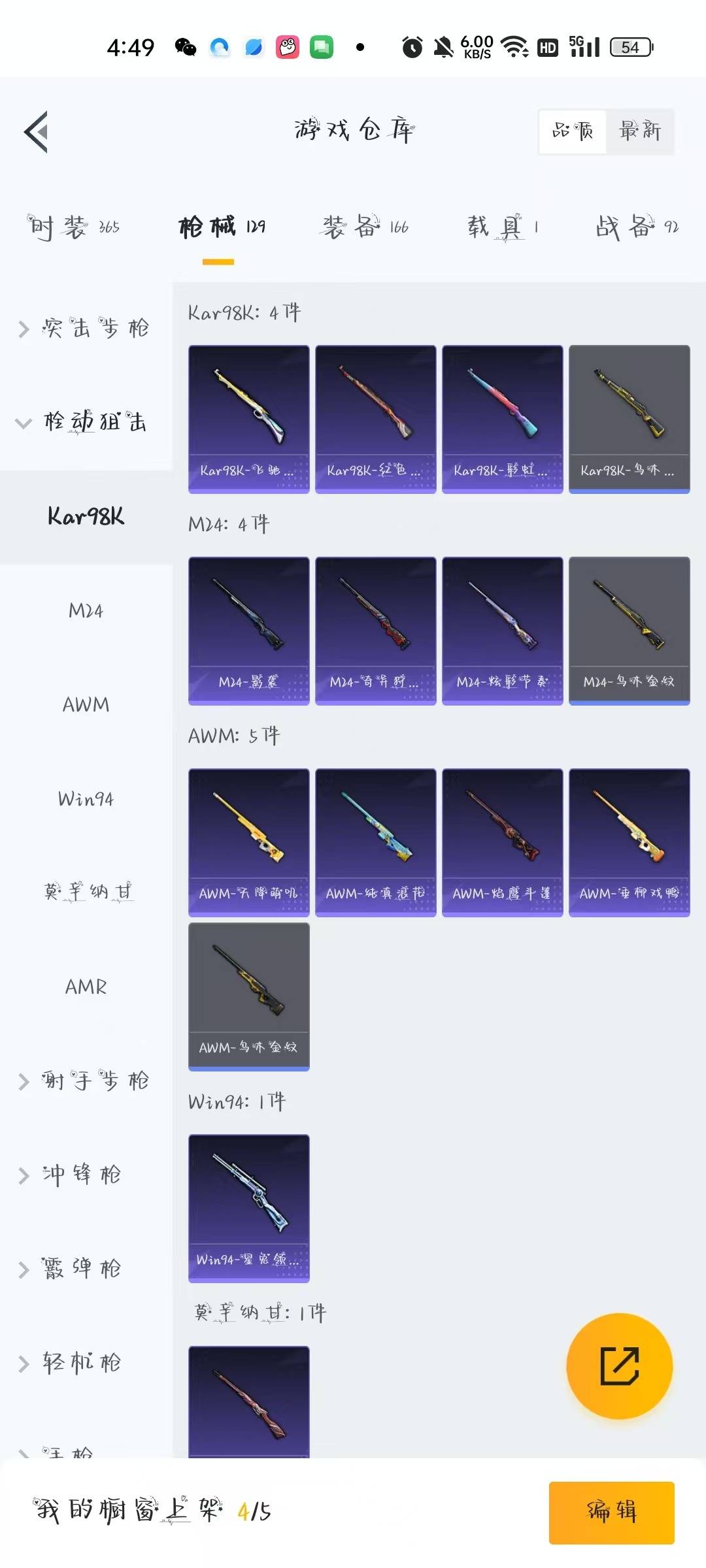This screenshot has height=1568, width=706.
Task: Open the M24-乌木金纹 skin tile
Action: (629, 630)
